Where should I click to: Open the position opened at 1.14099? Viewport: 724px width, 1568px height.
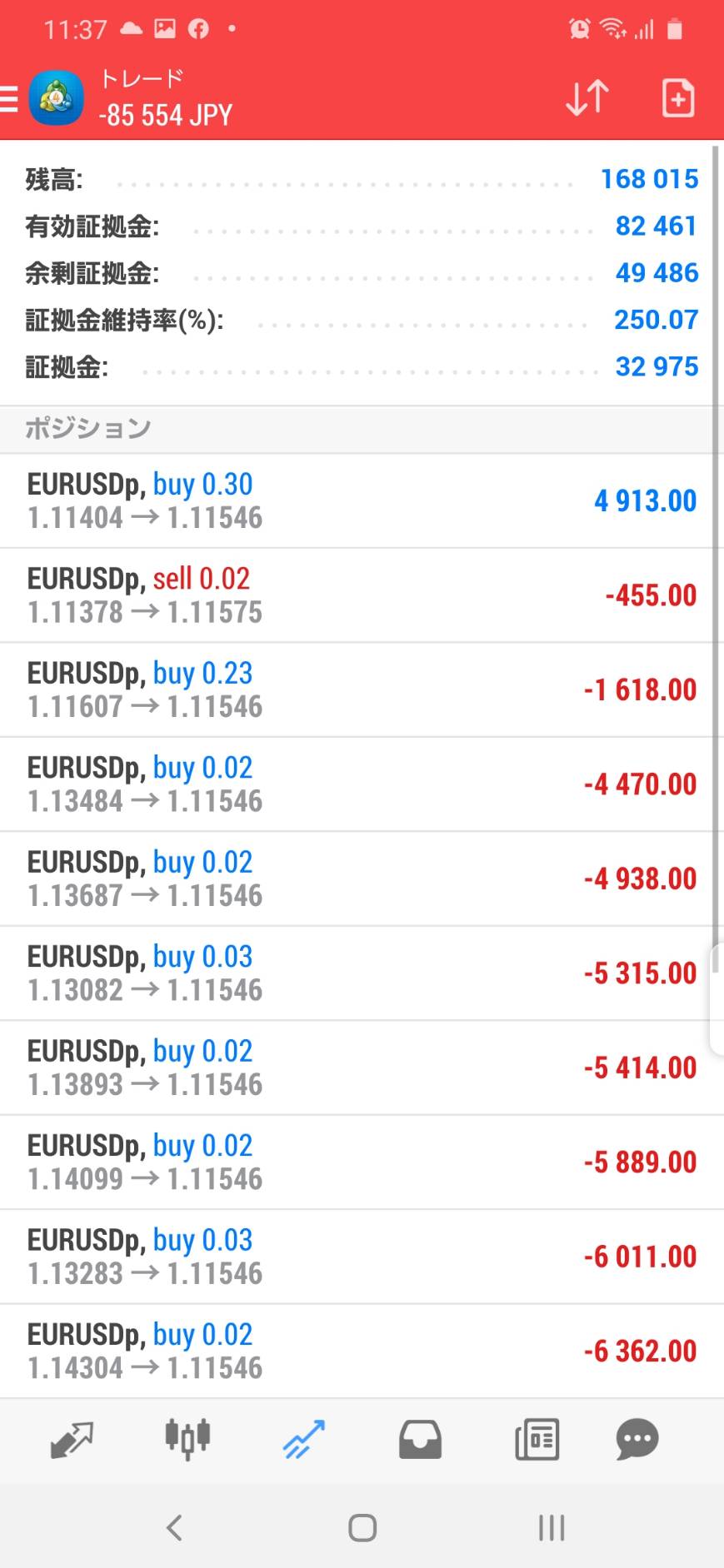coord(357,1162)
